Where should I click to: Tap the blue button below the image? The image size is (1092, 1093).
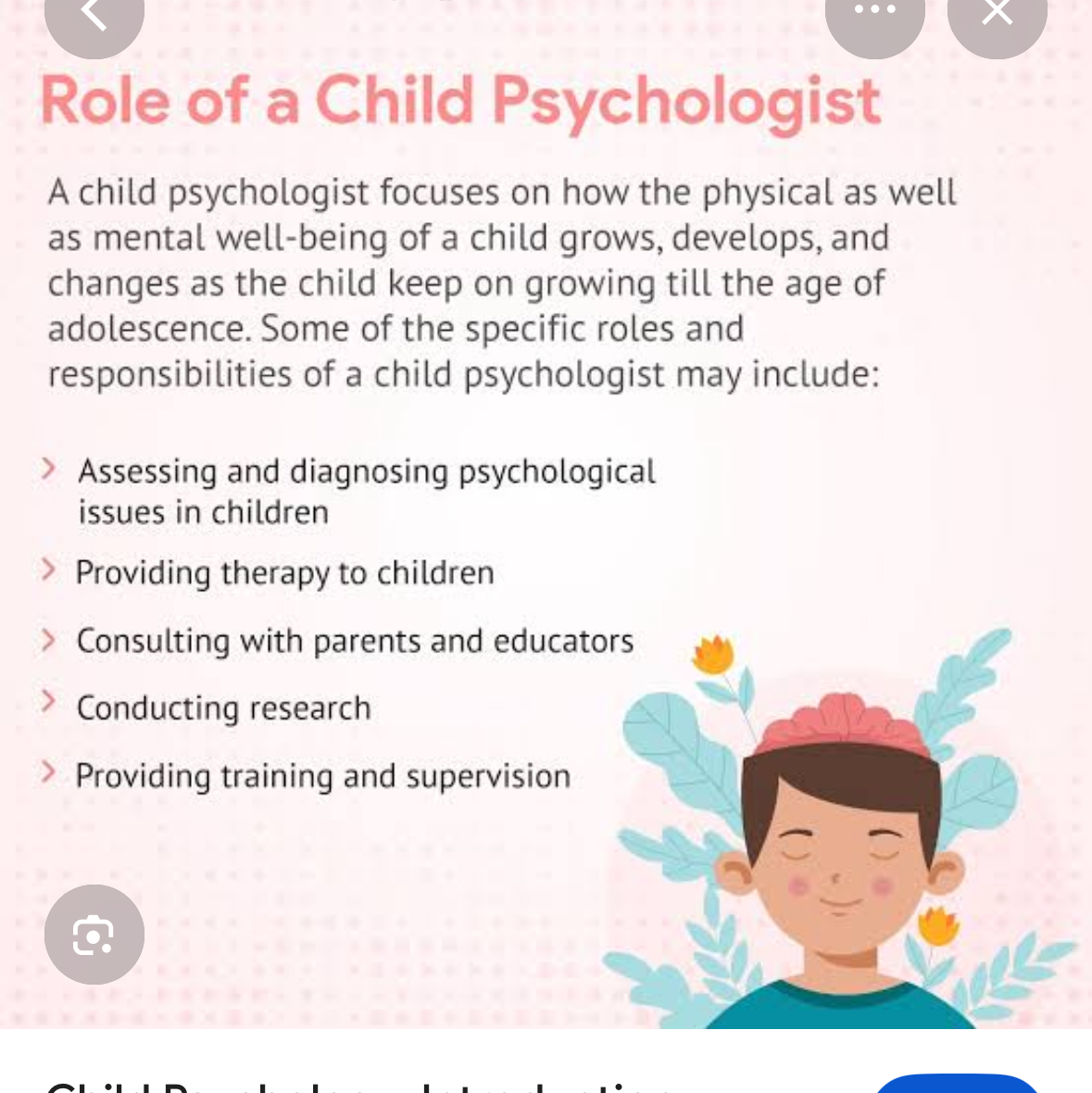coord(956,1084)
